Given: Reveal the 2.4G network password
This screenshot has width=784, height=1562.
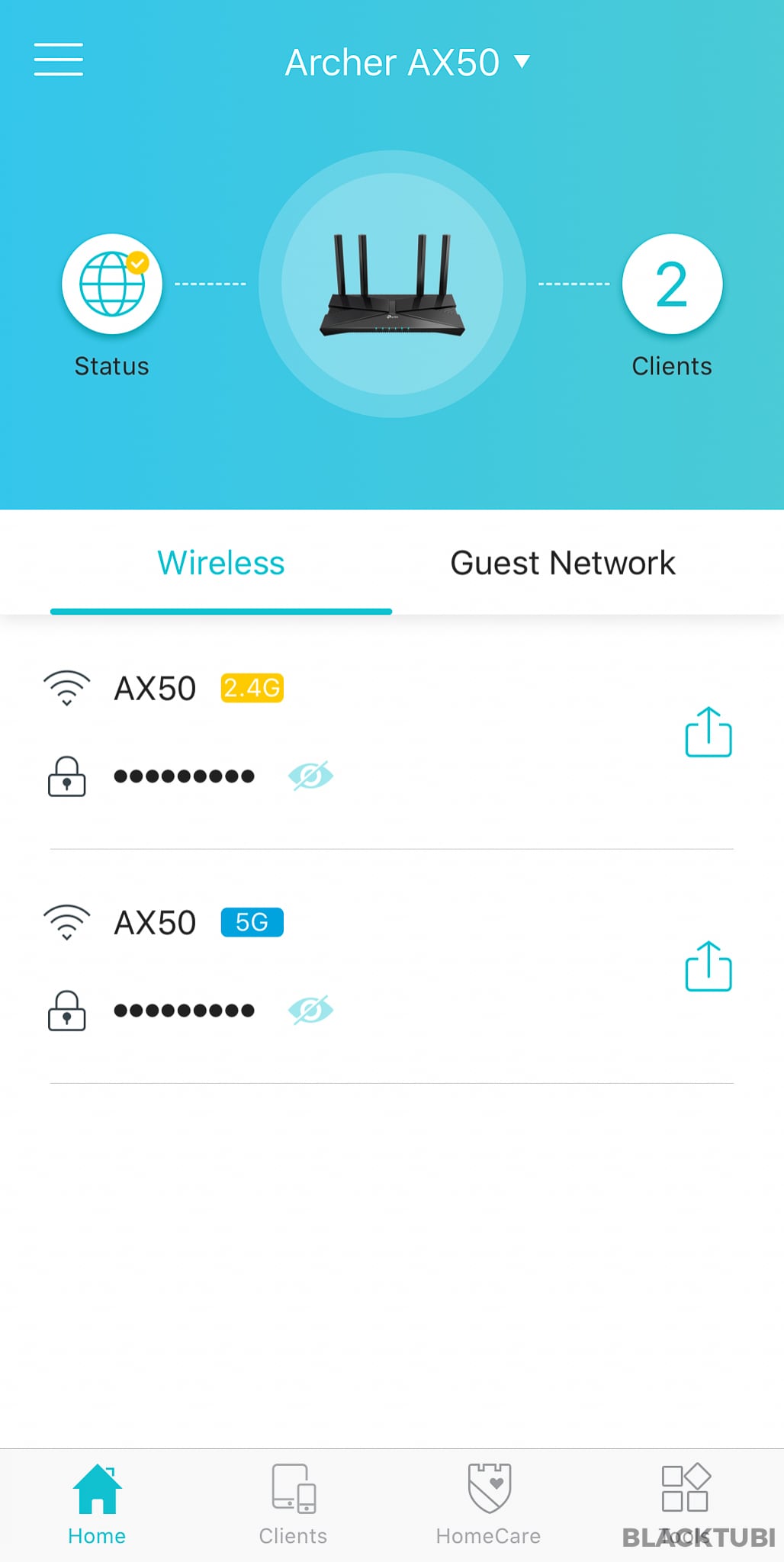Looking at the screenshot, I should 310,776.
